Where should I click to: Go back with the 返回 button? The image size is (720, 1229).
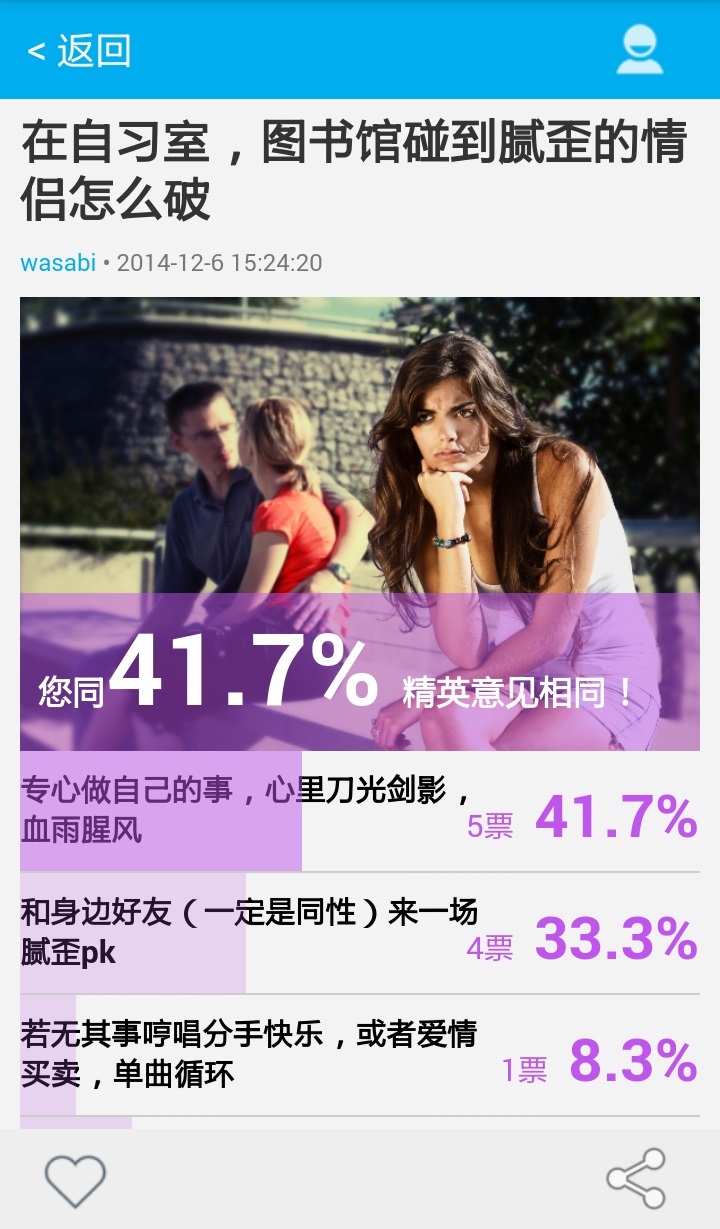click(79, 50)
